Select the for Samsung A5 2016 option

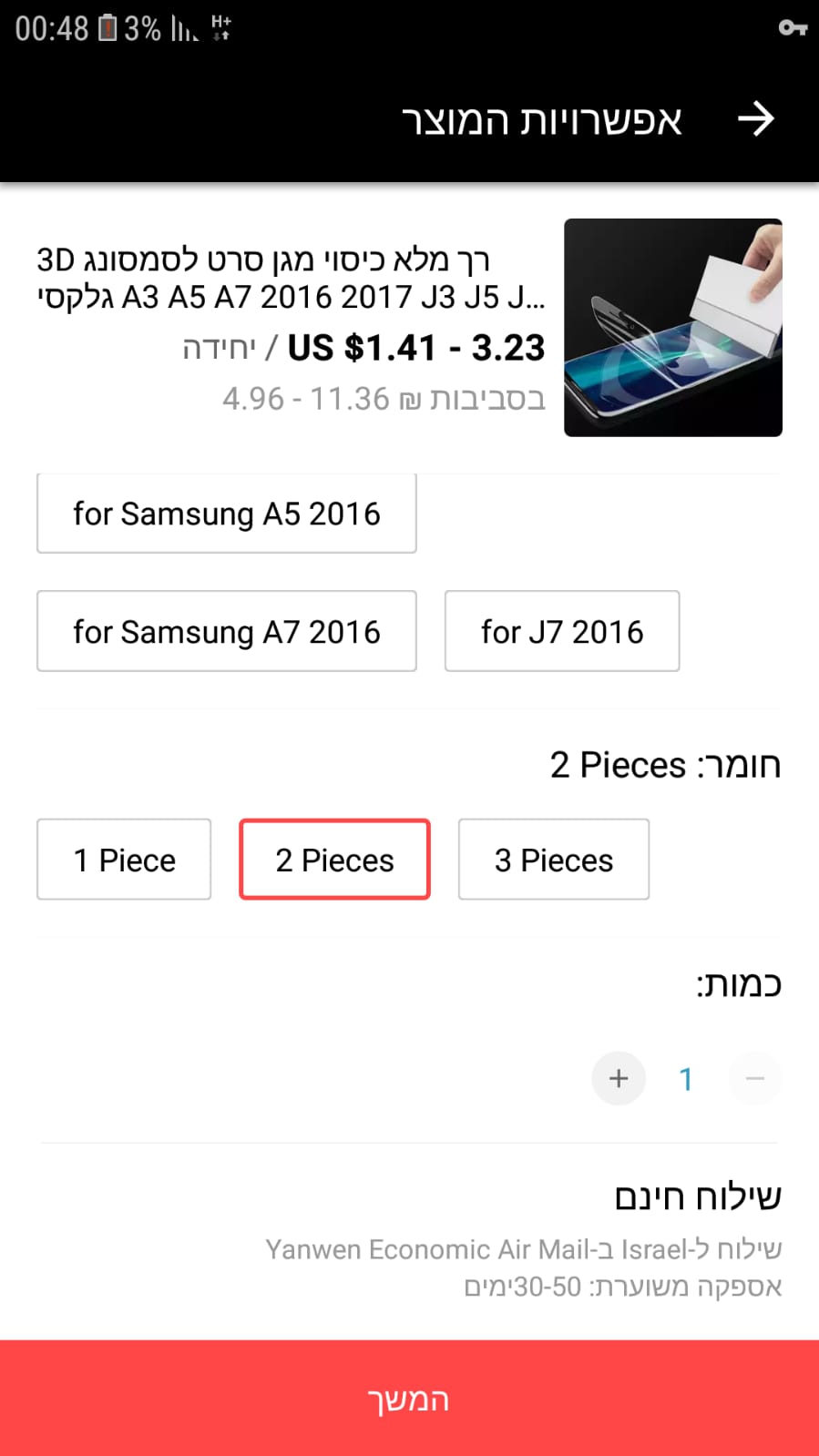[x=226, y=514]
